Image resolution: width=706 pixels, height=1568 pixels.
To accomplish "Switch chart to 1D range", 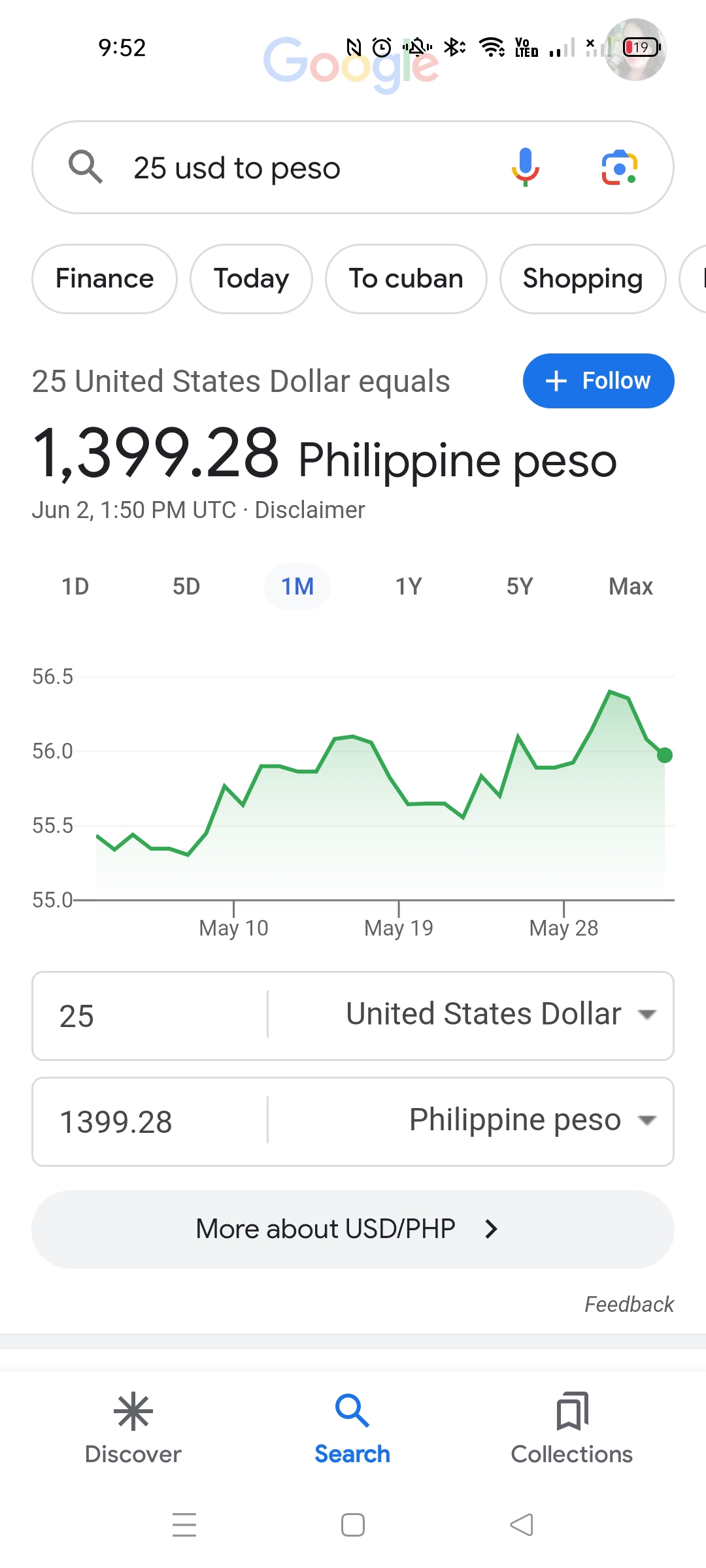I will [75, 587].
